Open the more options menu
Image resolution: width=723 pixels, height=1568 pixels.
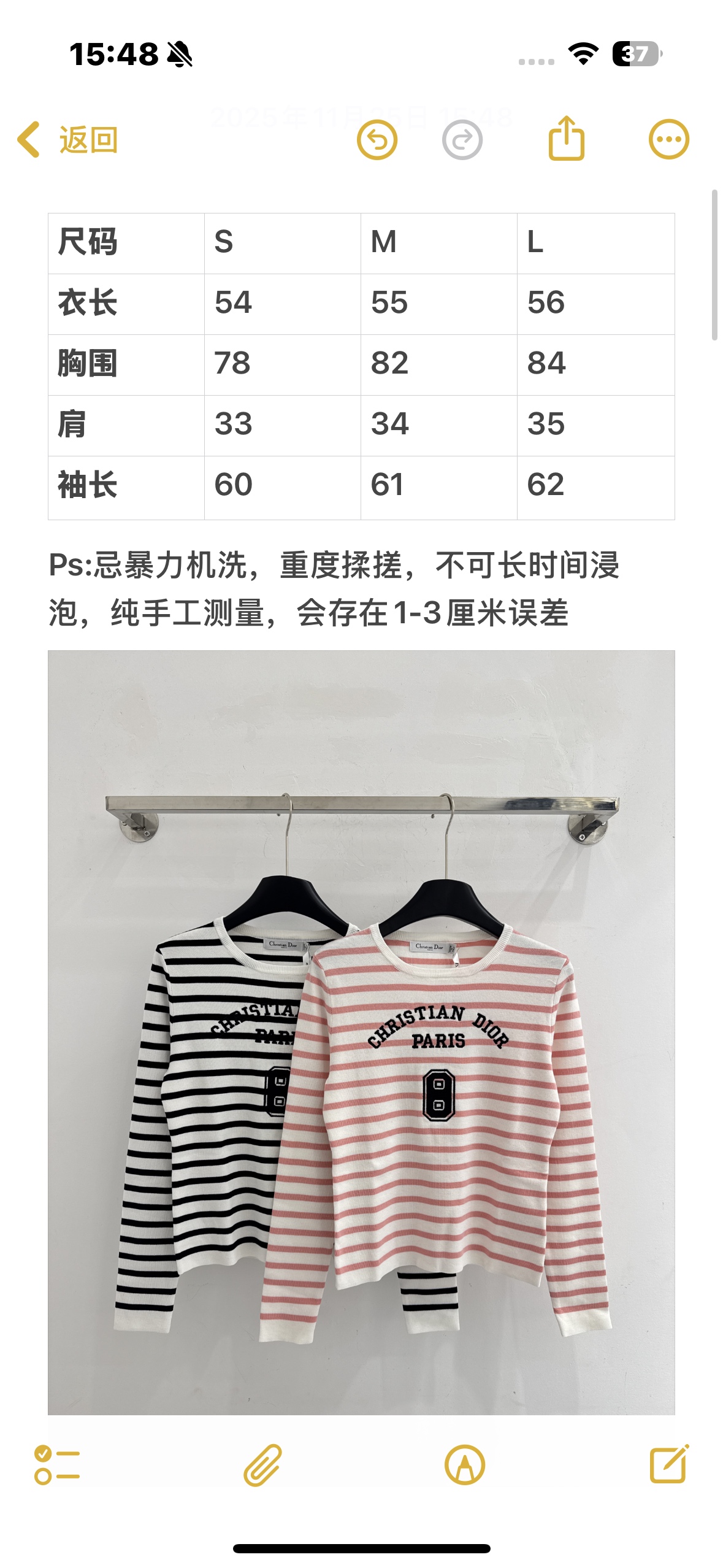(668, 139)
